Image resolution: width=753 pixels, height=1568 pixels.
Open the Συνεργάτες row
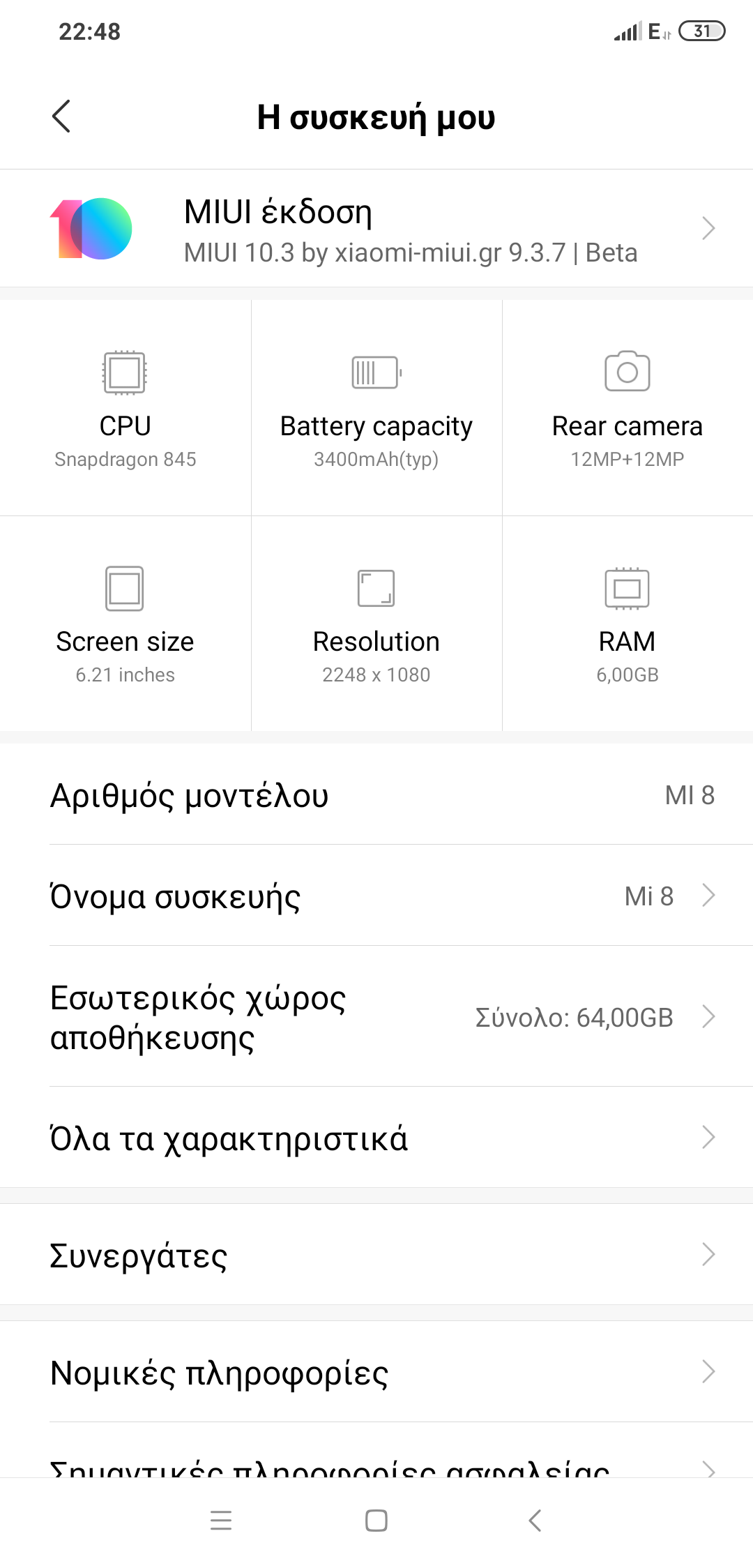376,1256
